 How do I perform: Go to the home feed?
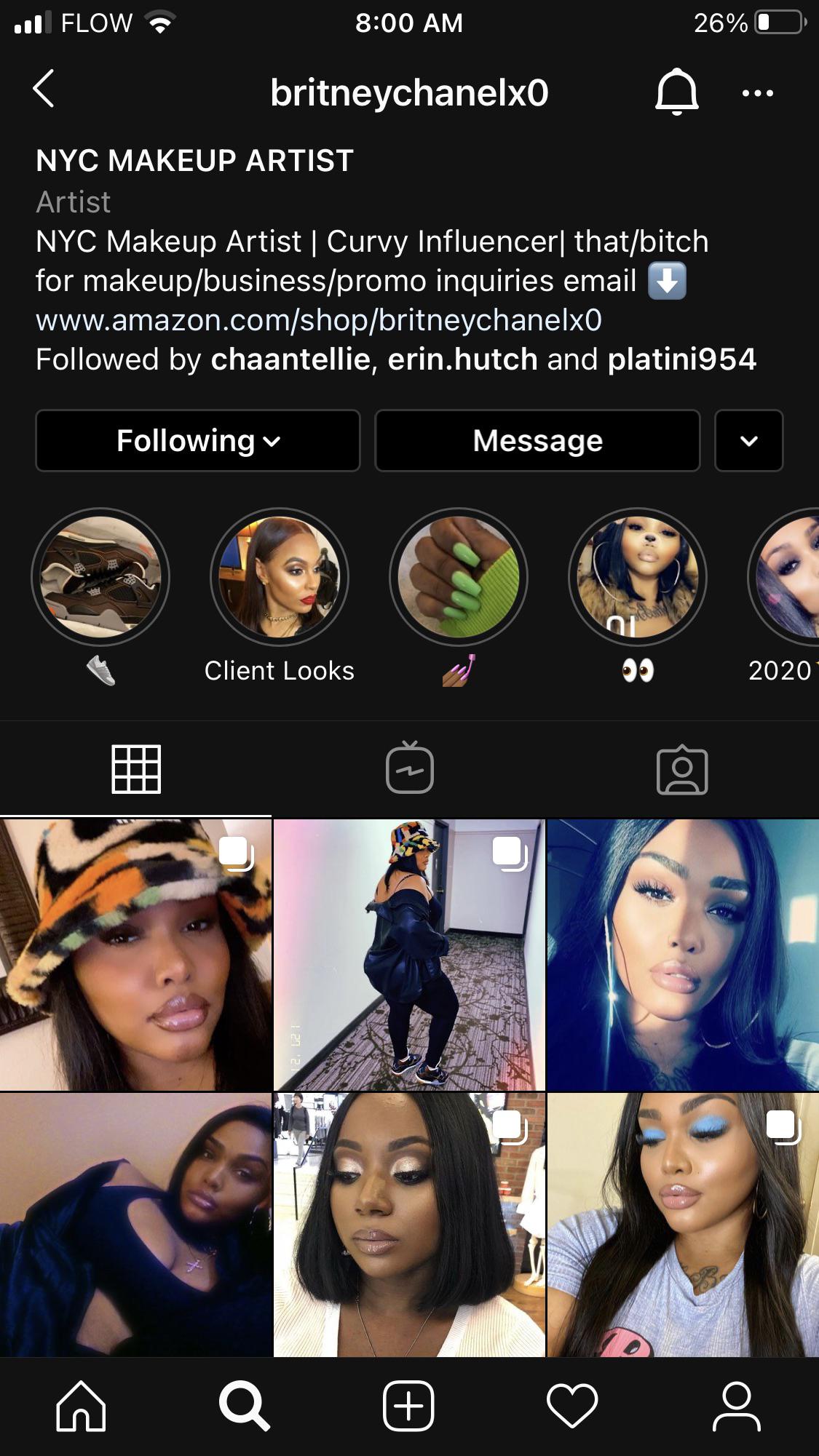click(x=81, y=1406)
